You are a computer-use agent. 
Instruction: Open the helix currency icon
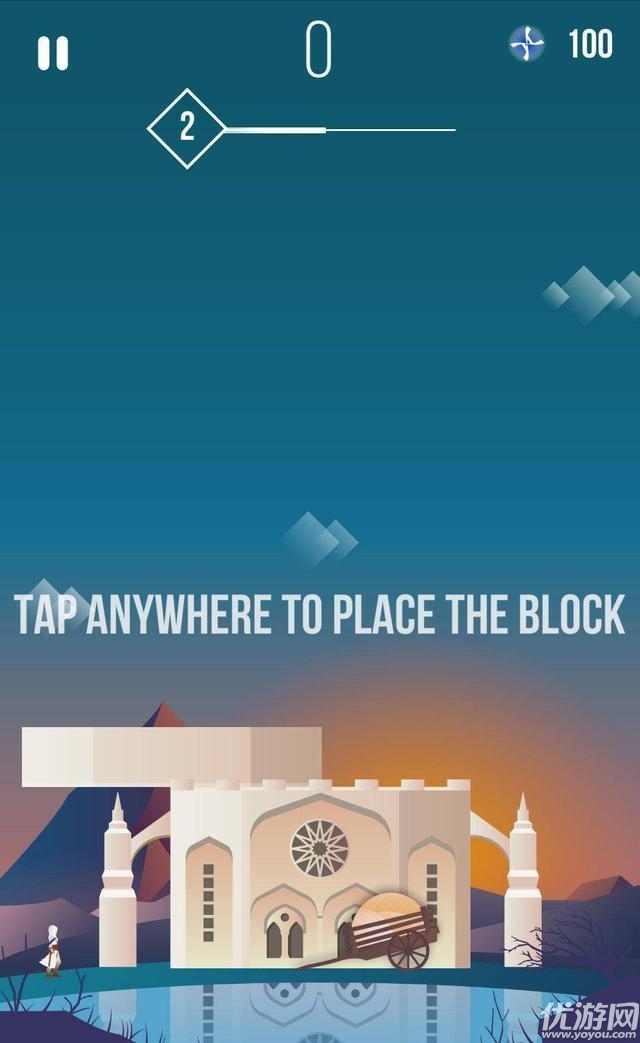click(x=527, y=45)
